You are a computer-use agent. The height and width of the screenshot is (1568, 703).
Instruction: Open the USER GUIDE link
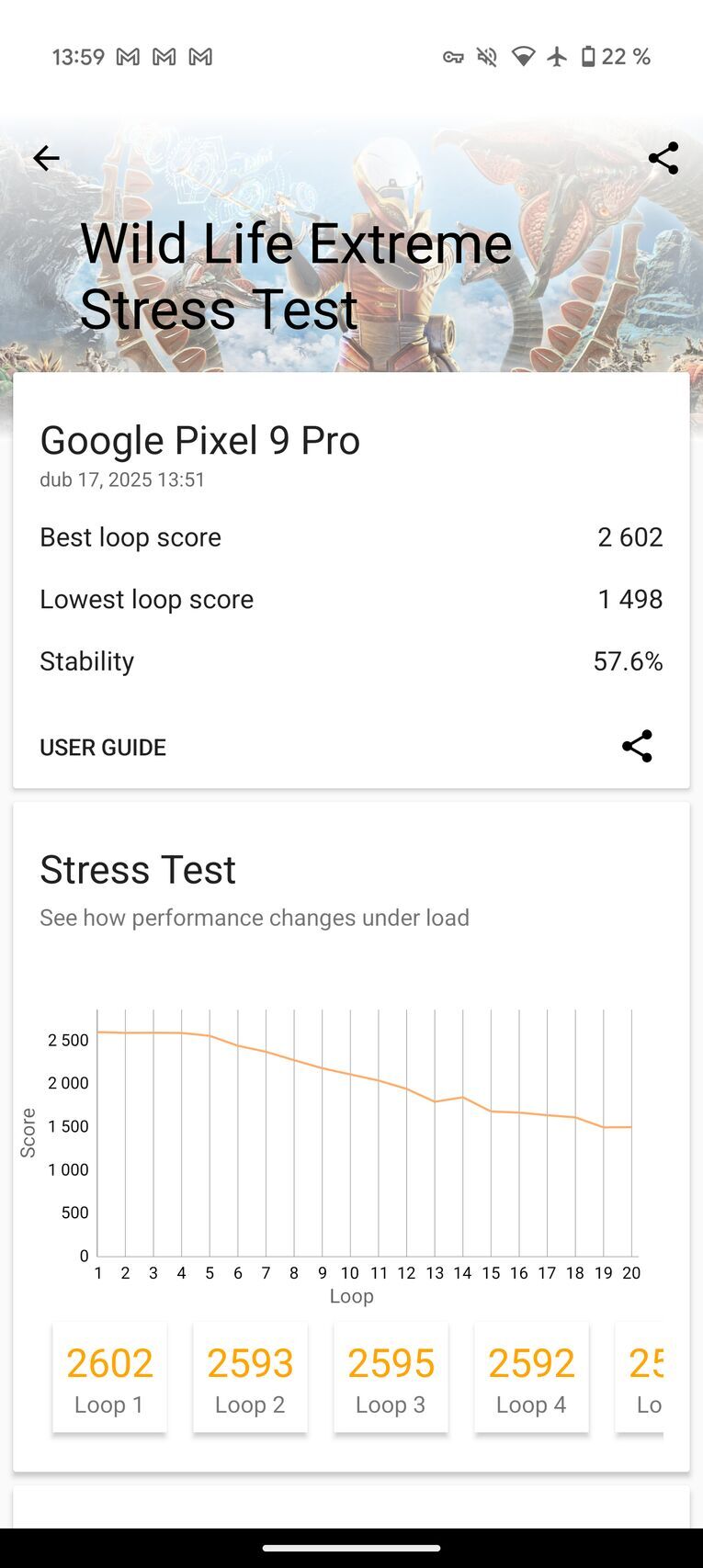(102, 747)
